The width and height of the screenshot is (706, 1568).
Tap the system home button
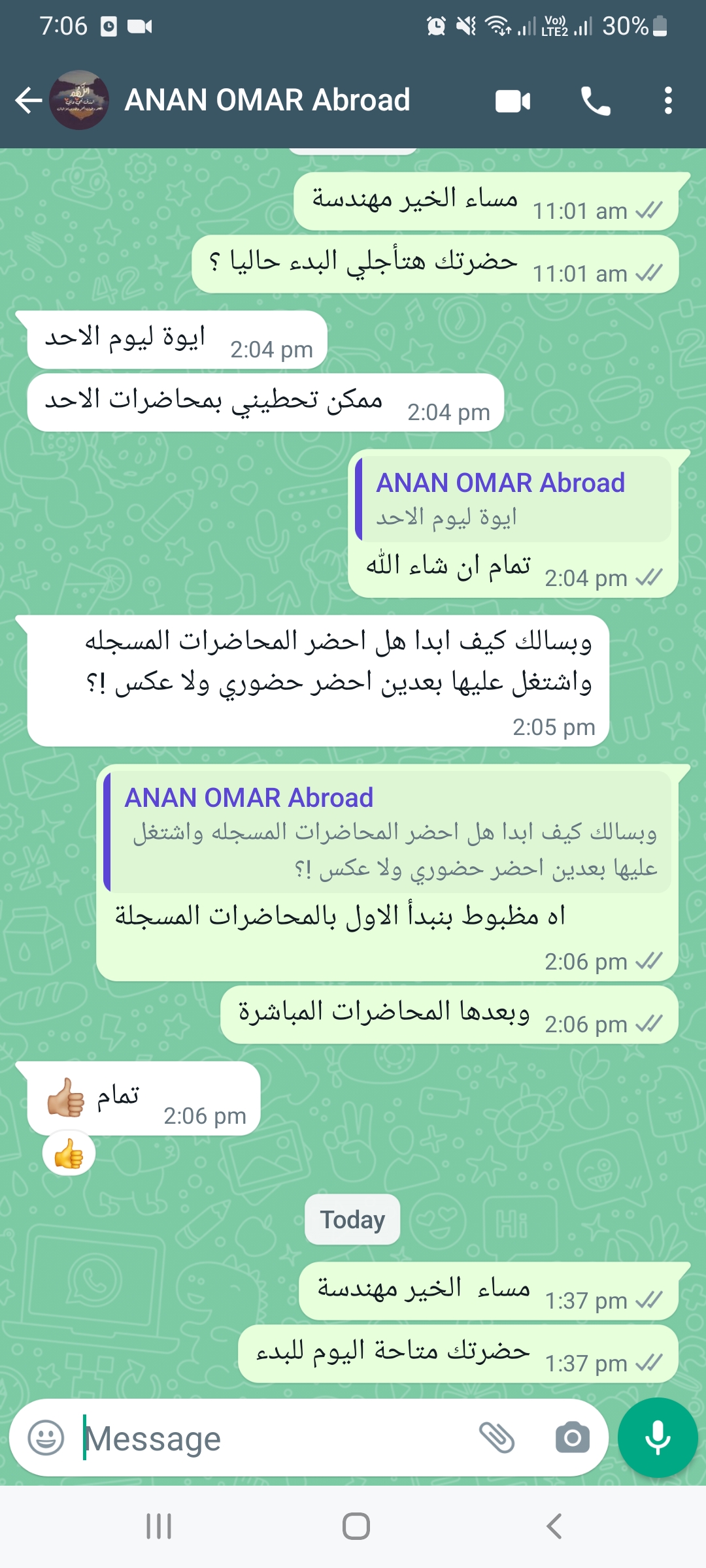click(356, 1526)
